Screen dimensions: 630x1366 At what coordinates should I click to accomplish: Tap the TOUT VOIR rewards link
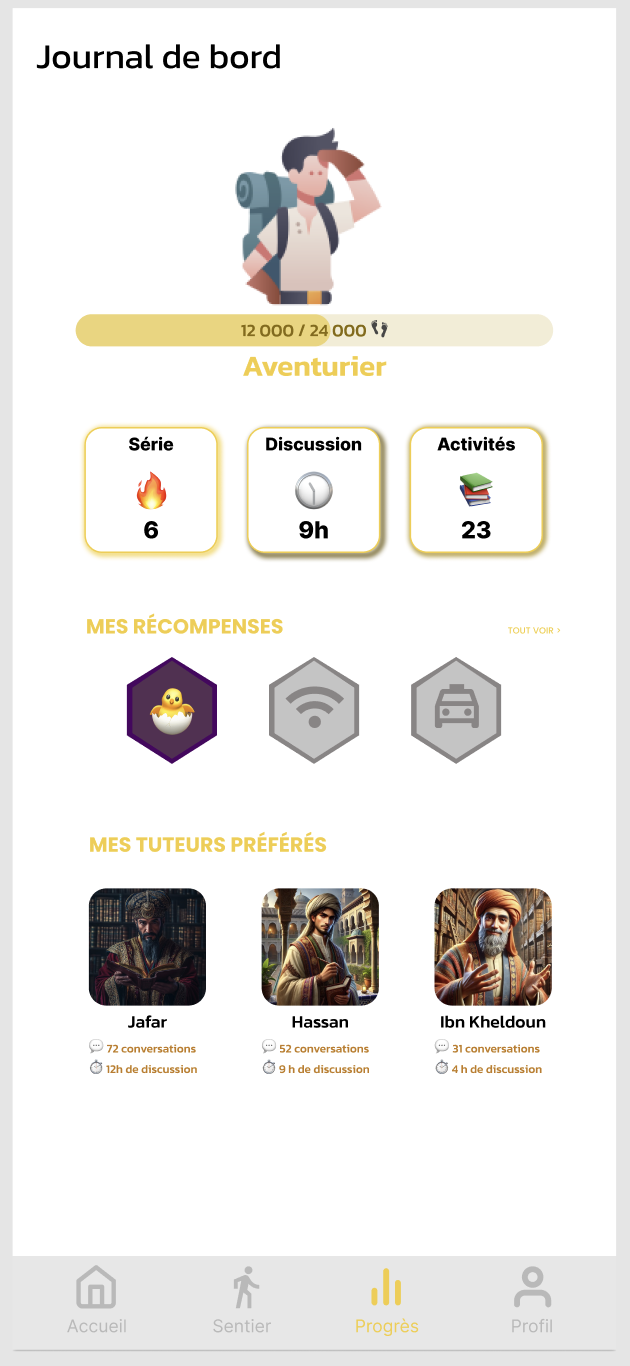pos(533,631)
